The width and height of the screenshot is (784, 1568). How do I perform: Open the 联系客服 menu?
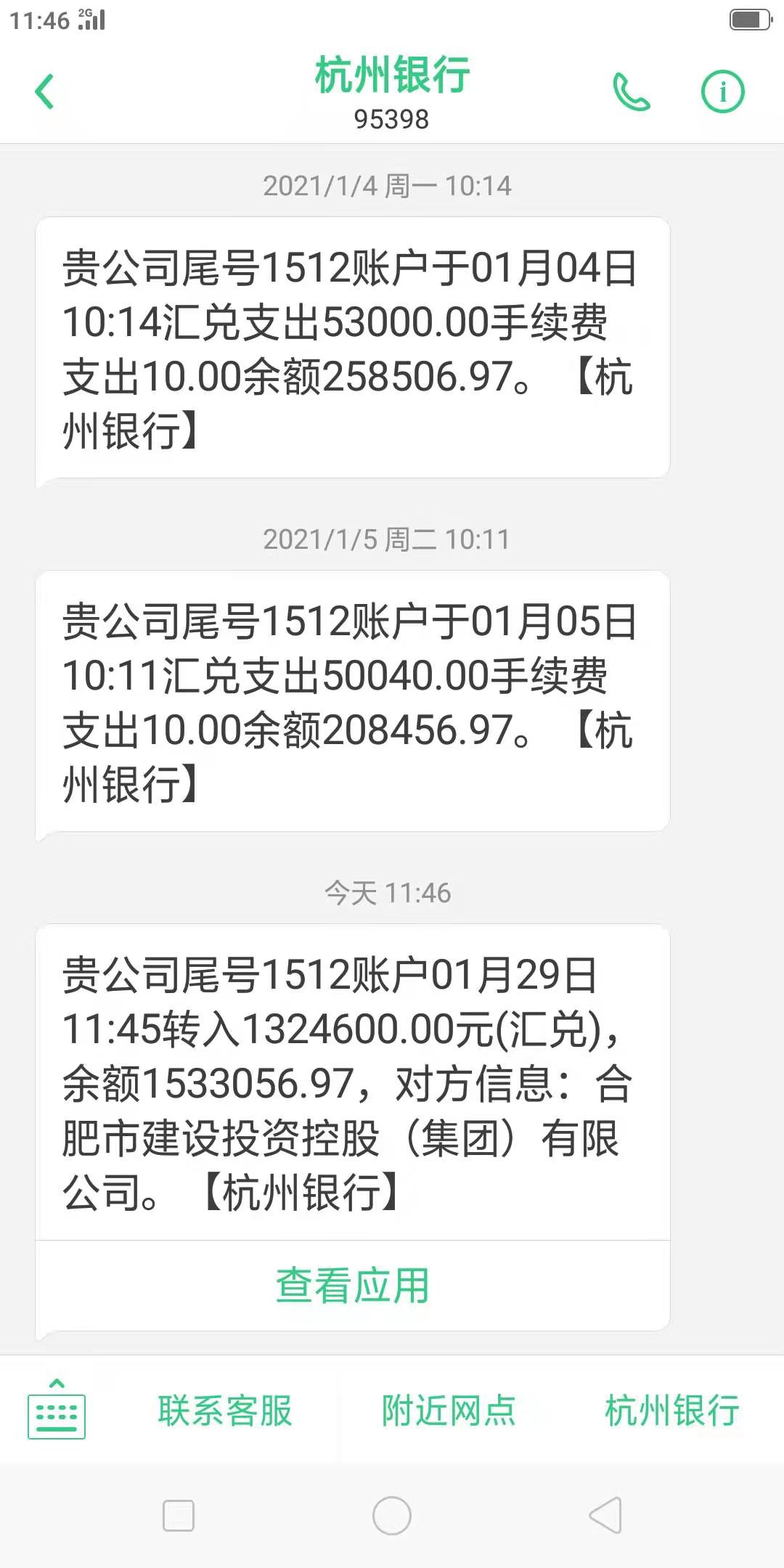tap(225, 1410)
